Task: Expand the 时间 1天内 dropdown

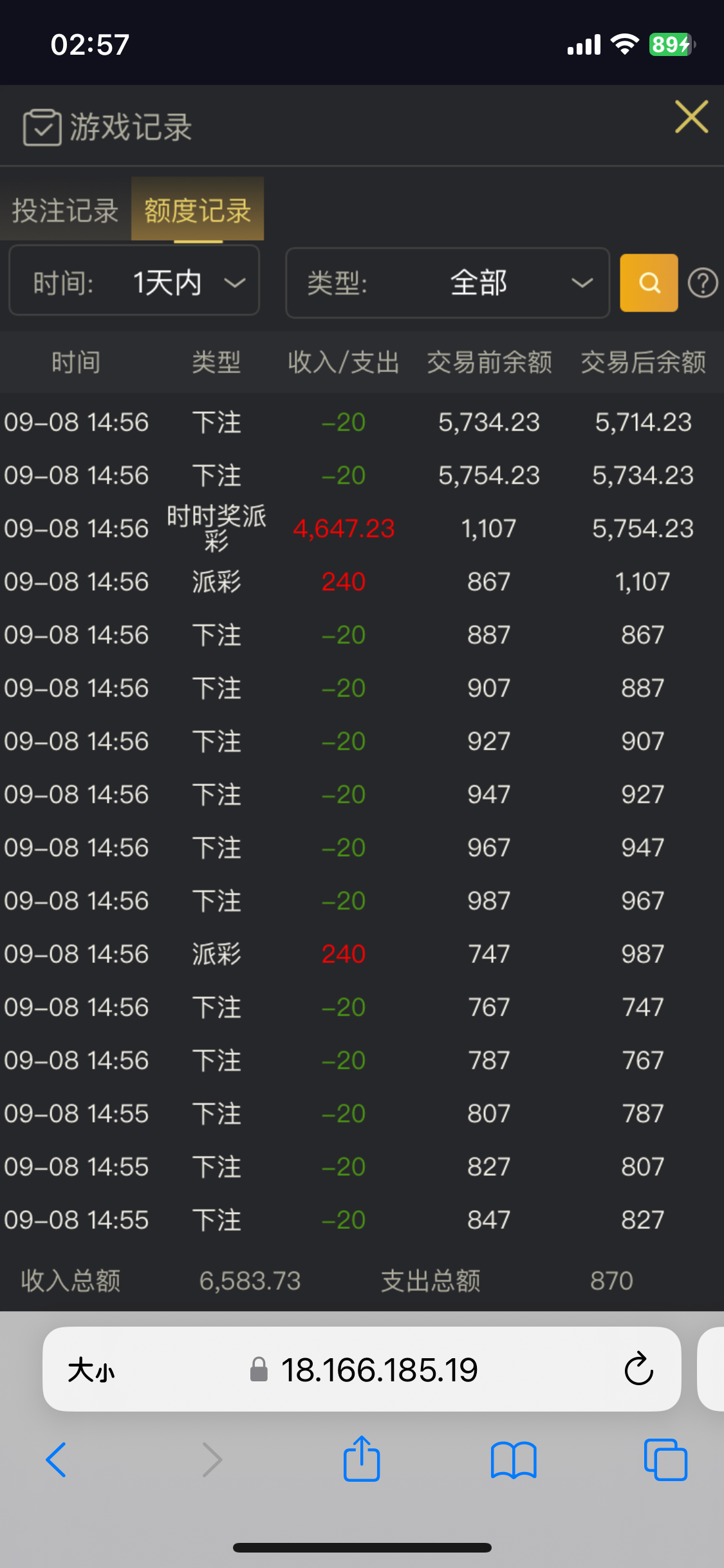Action: (x=135, y=282)
